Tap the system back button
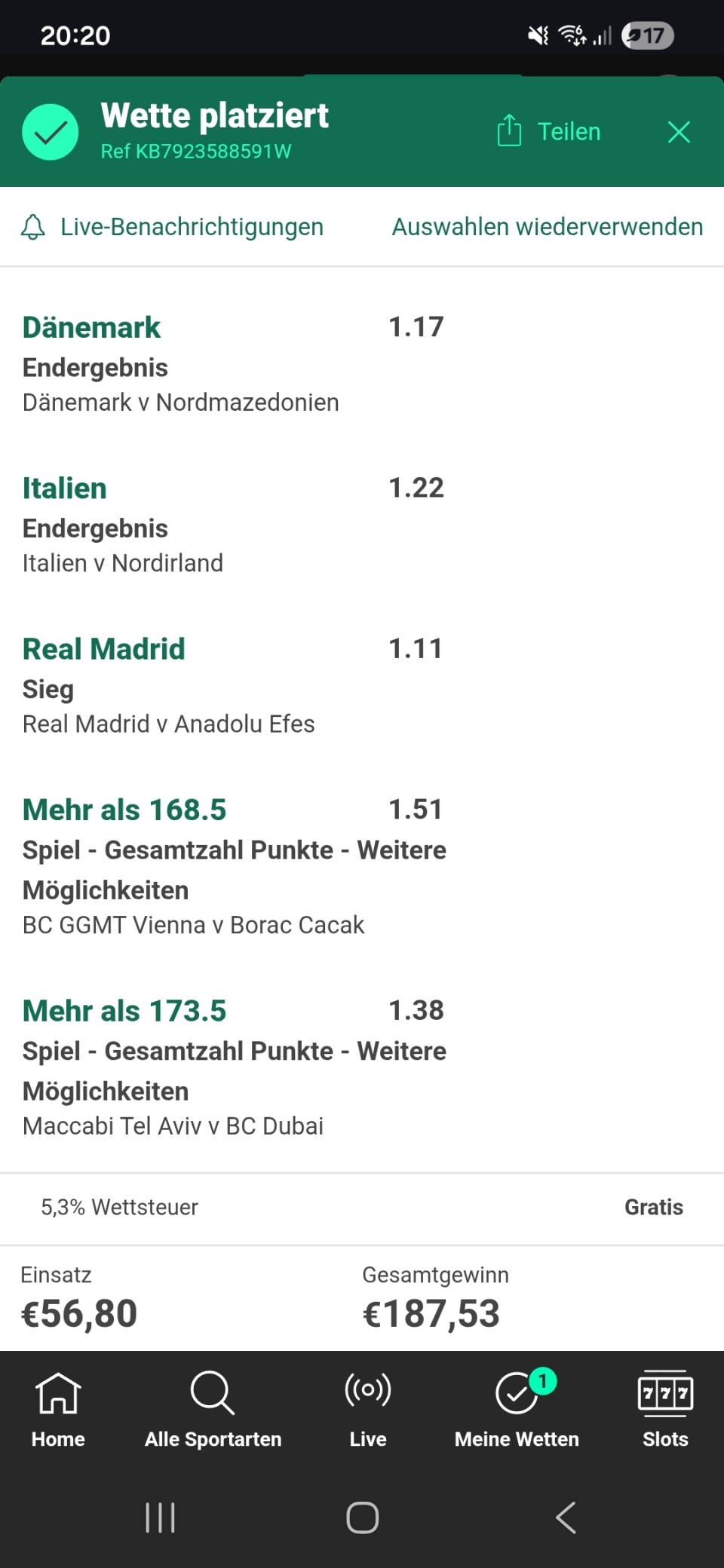This screenshot has width=724, height=1568. 566,1517
